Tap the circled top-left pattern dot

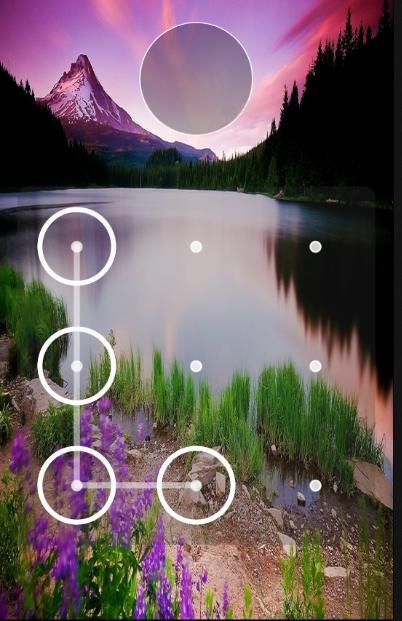77,246
